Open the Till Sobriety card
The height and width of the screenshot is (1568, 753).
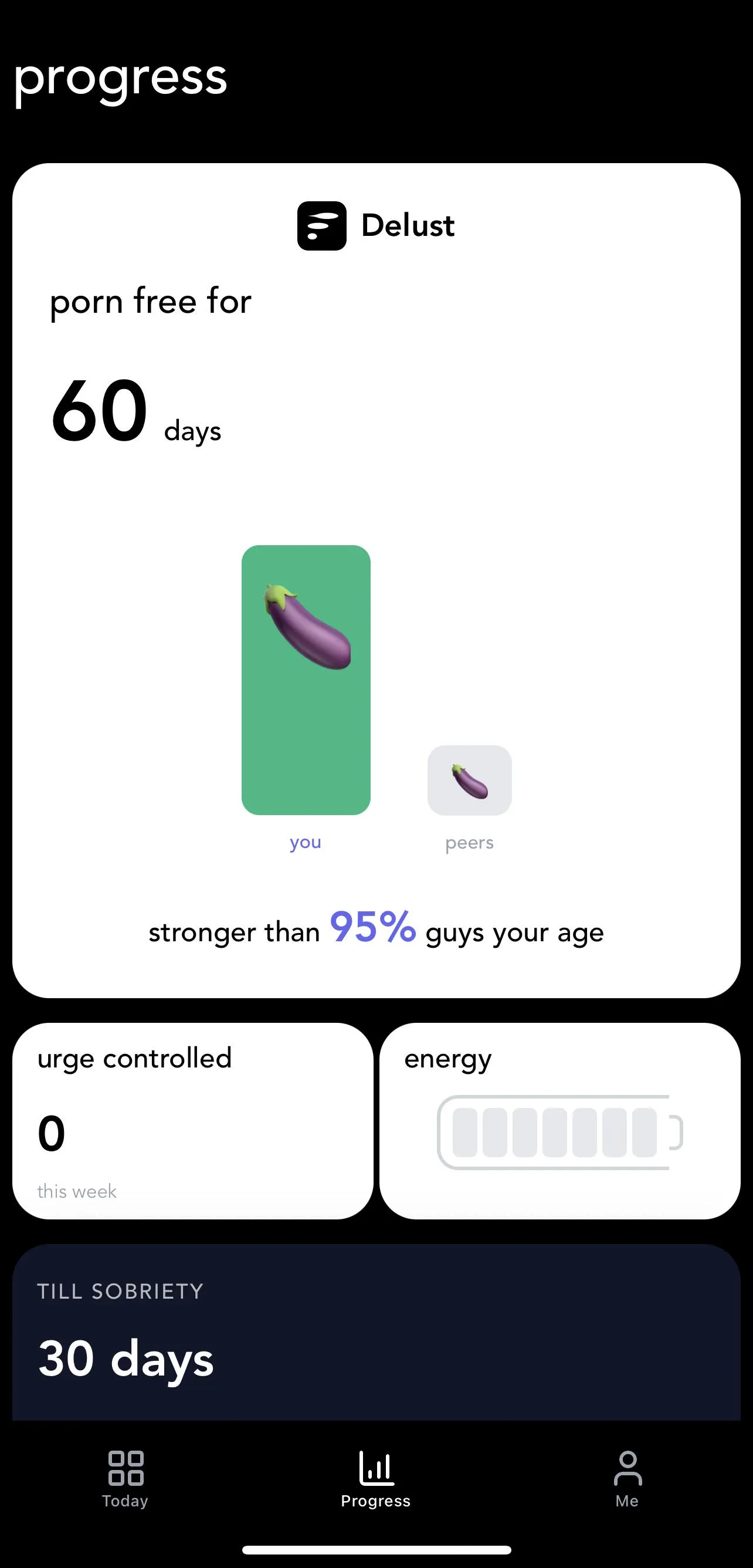point(376,1333)
